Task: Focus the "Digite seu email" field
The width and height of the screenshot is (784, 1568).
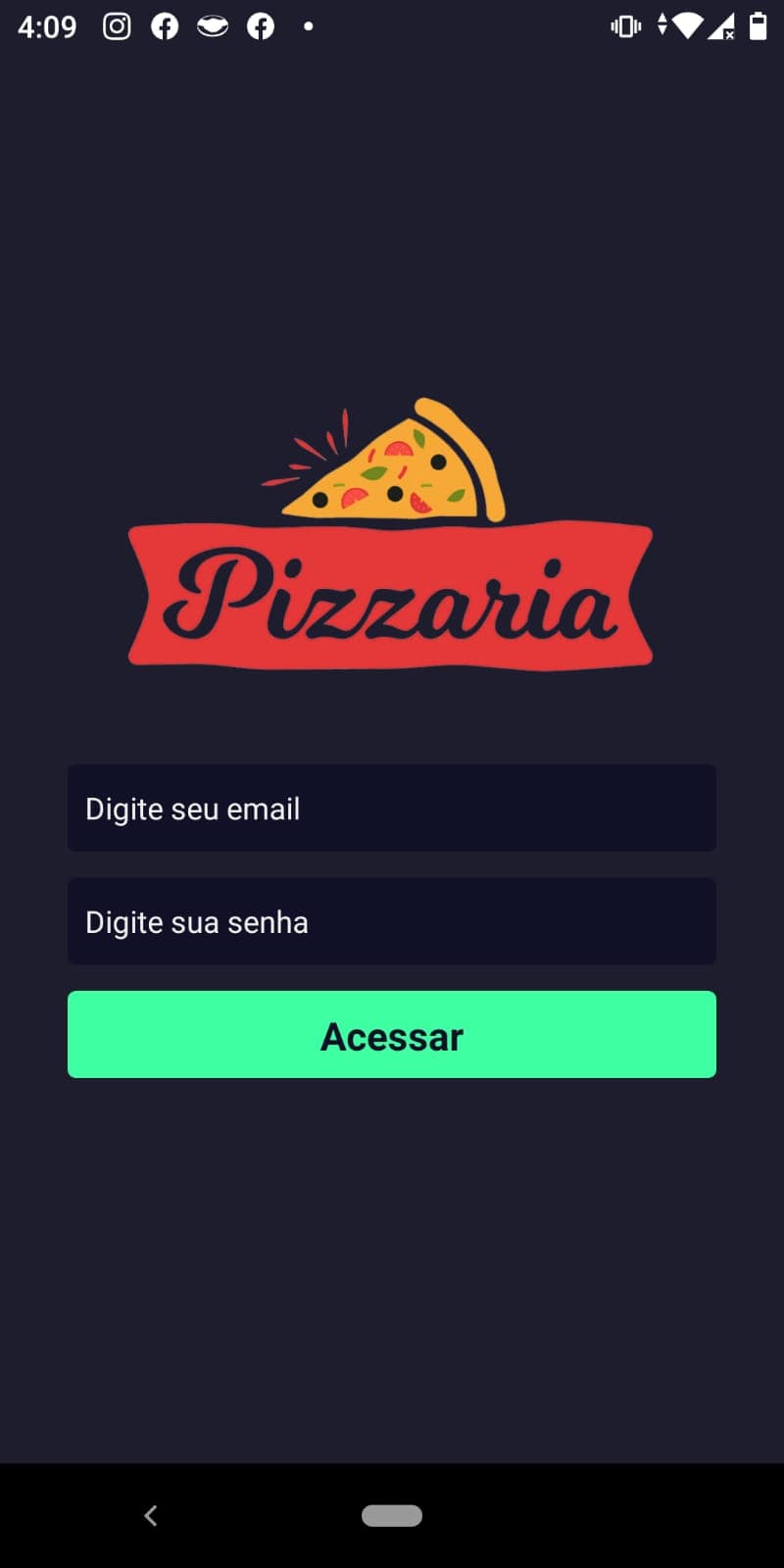Action: [x=392, y=808]
